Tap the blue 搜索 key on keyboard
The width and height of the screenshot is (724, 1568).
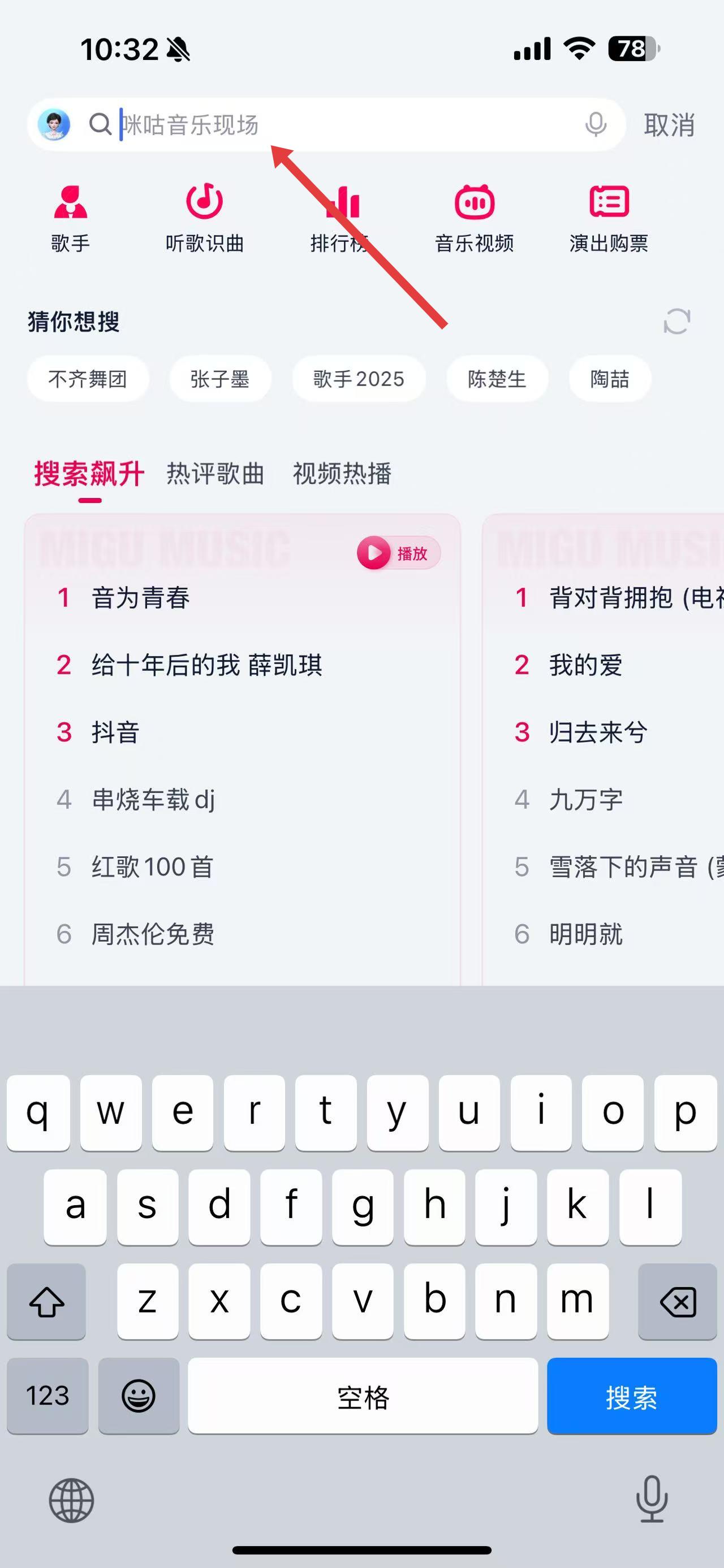point(631,1396)
